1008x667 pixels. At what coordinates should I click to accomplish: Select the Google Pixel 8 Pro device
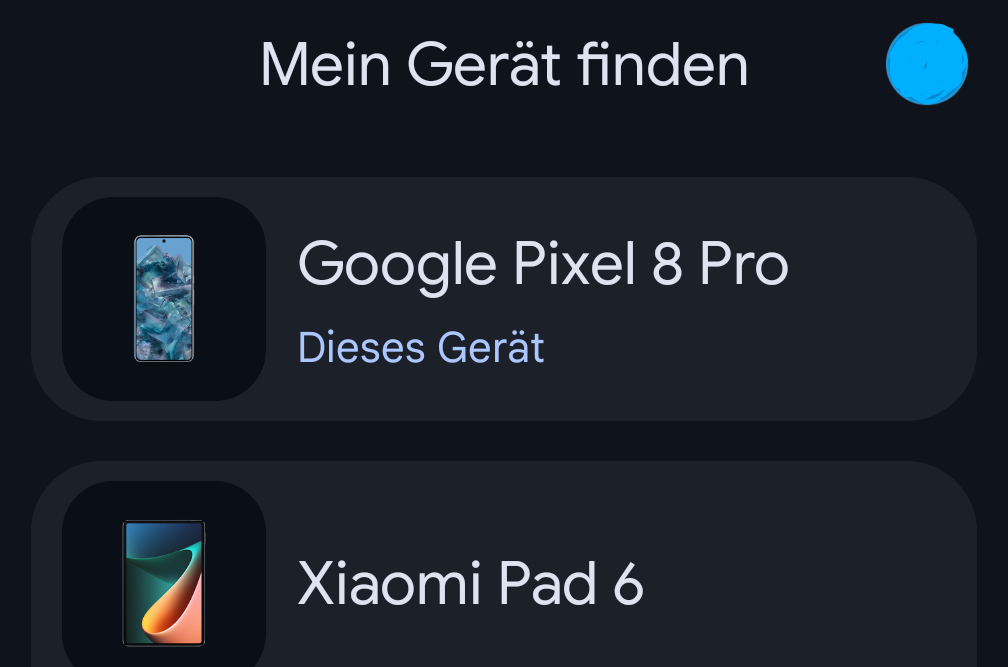point(503,299)
